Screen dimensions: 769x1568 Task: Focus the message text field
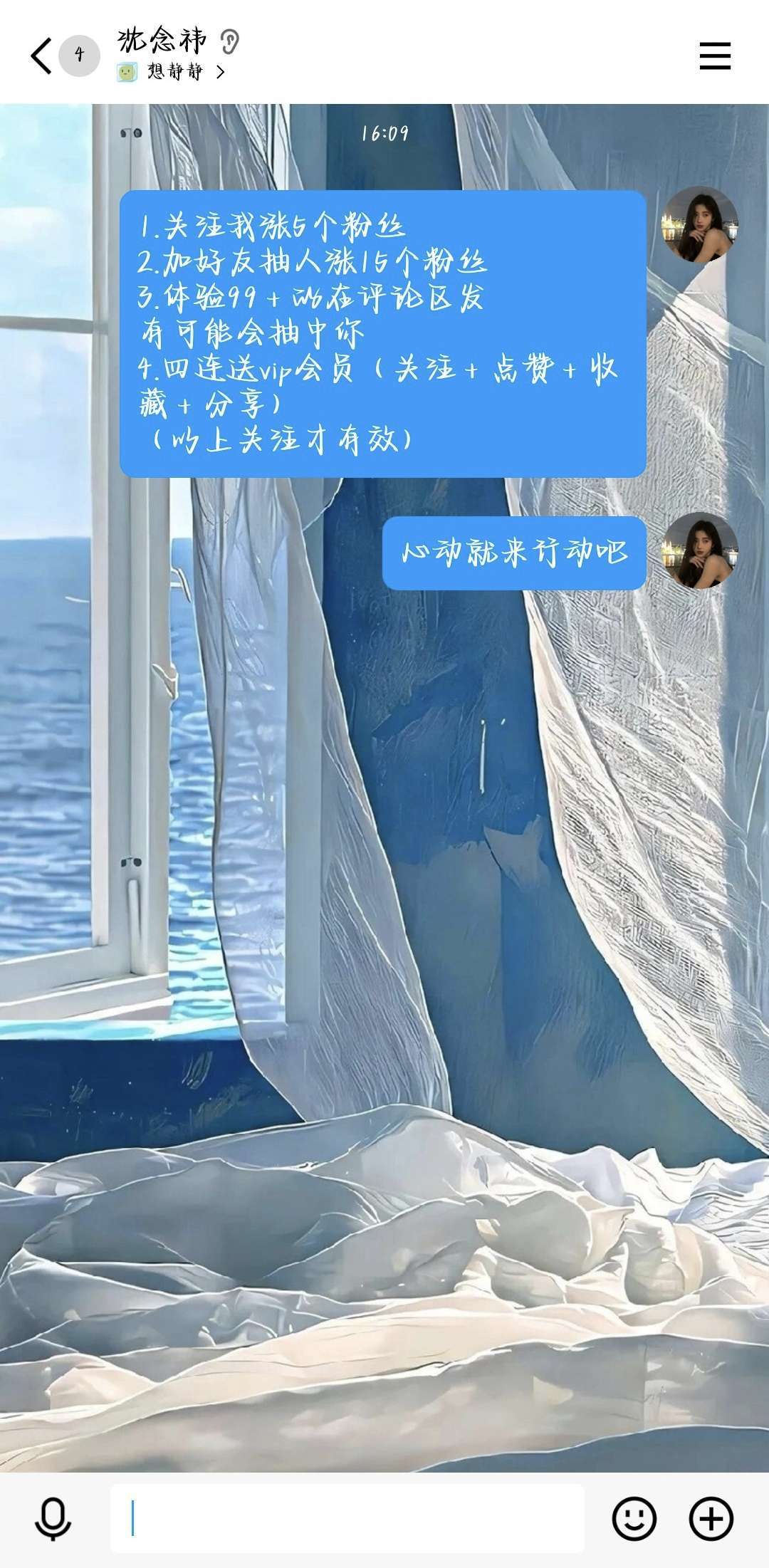click(347, 1518)
